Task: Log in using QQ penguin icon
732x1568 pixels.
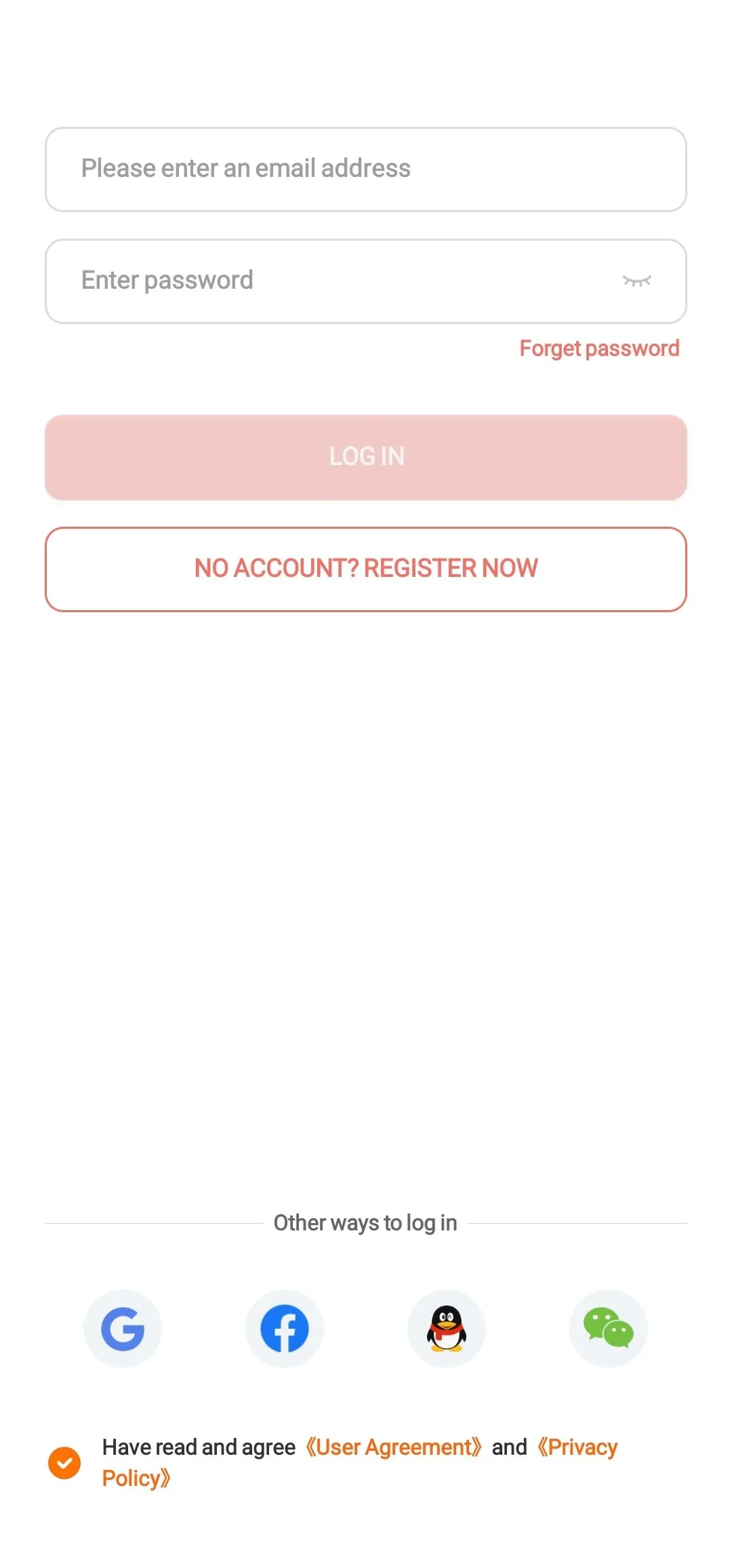Action: point(446,1328)
